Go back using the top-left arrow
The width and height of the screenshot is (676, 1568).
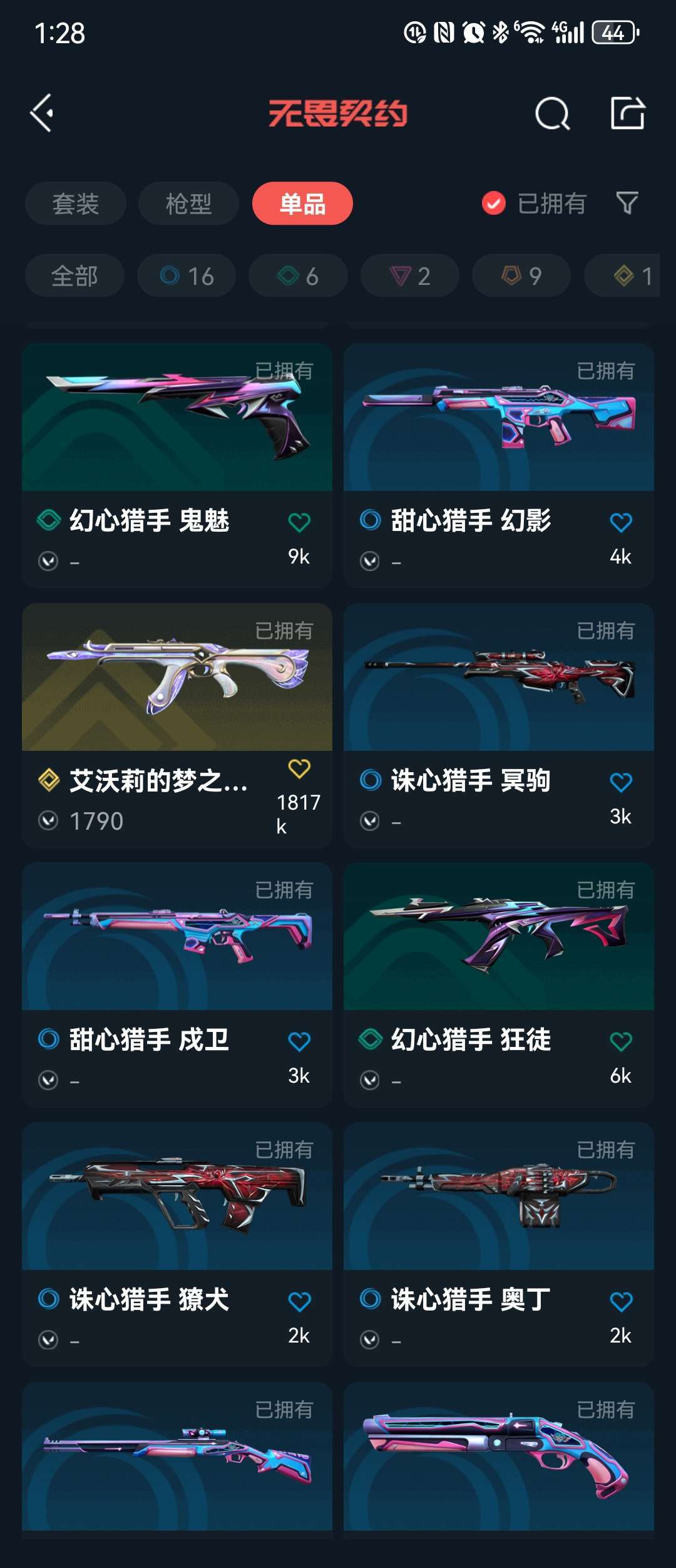(x=42, y=113)
